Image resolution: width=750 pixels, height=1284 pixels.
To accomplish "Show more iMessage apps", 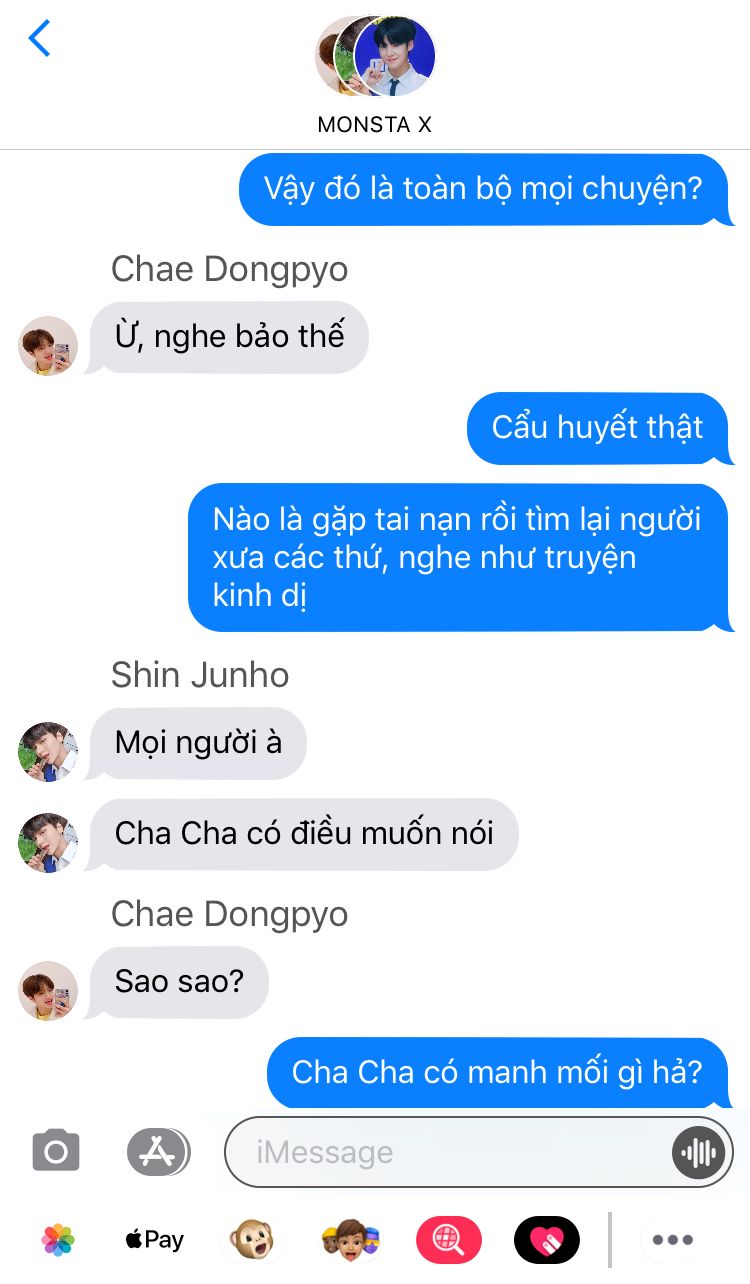I will (x=672, y=1240).
